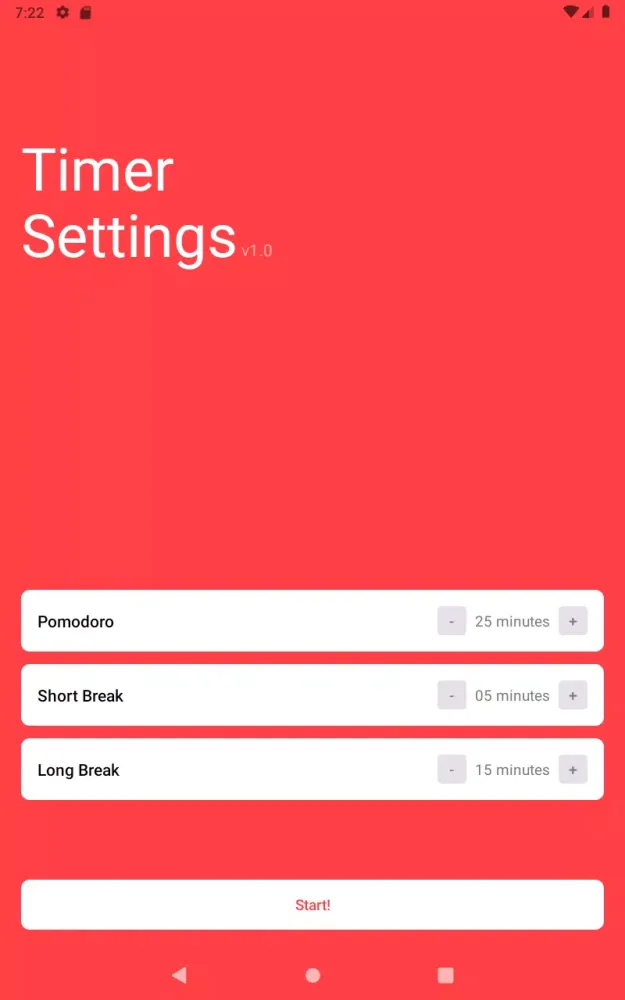The image size is (625, 1000).
Task: Reduce Short Break minutes
Action: pos(451,695)
